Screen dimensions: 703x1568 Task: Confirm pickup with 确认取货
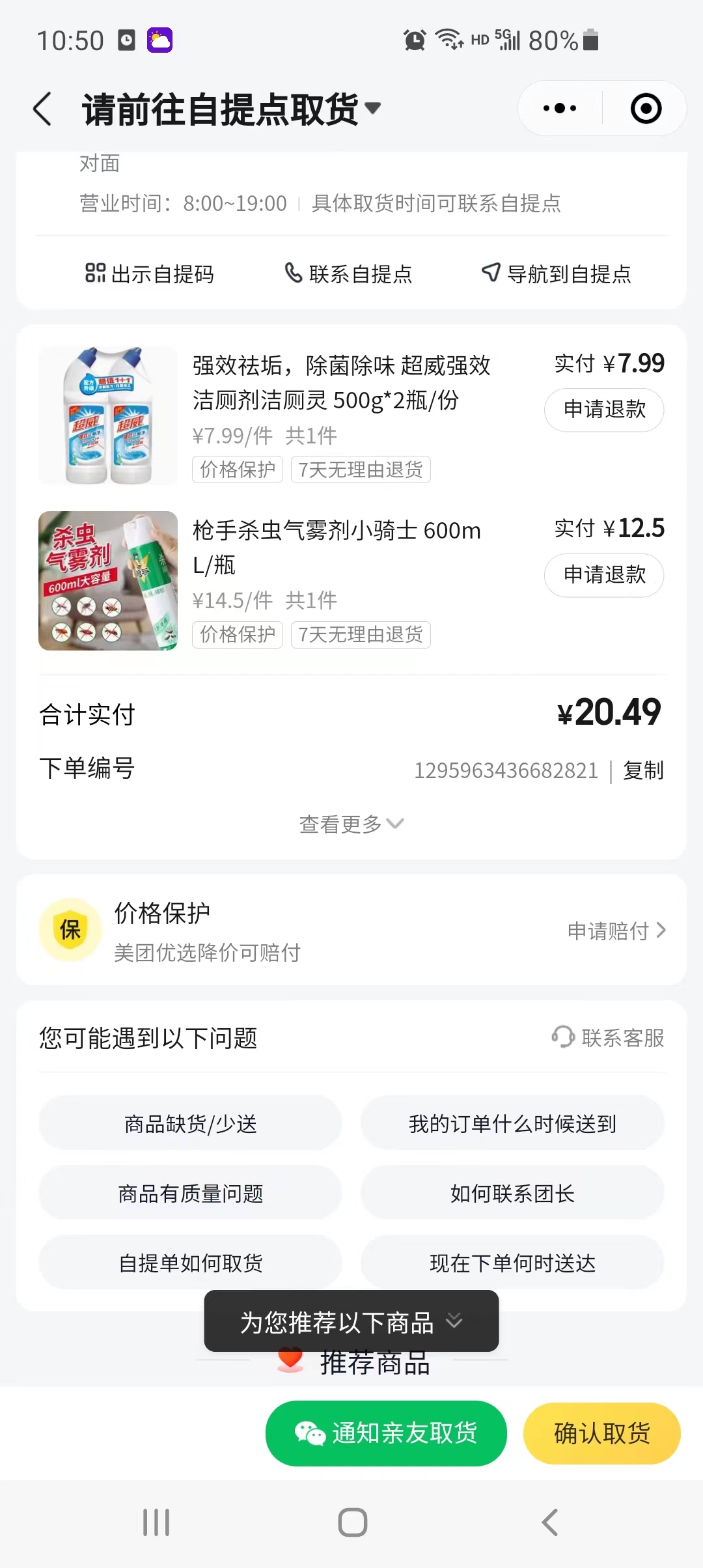[x=602, y=1433]
